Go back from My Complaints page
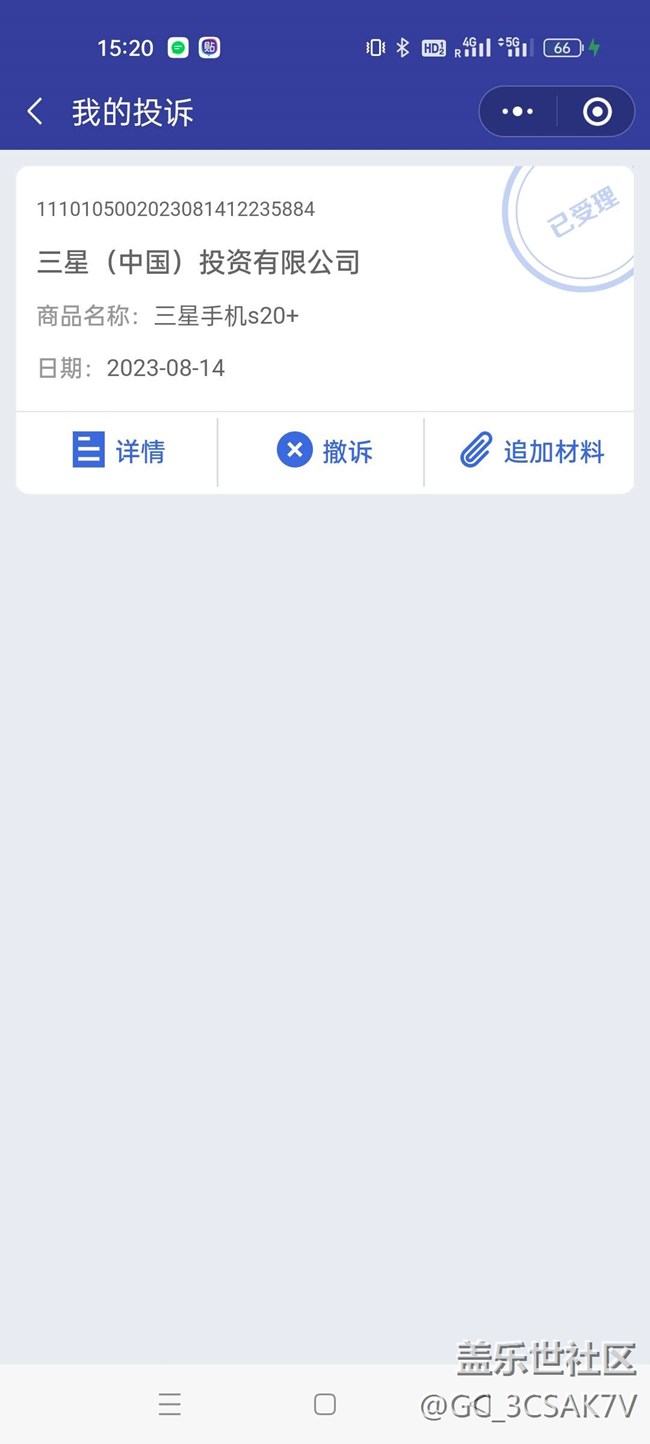 pos(35,111)
